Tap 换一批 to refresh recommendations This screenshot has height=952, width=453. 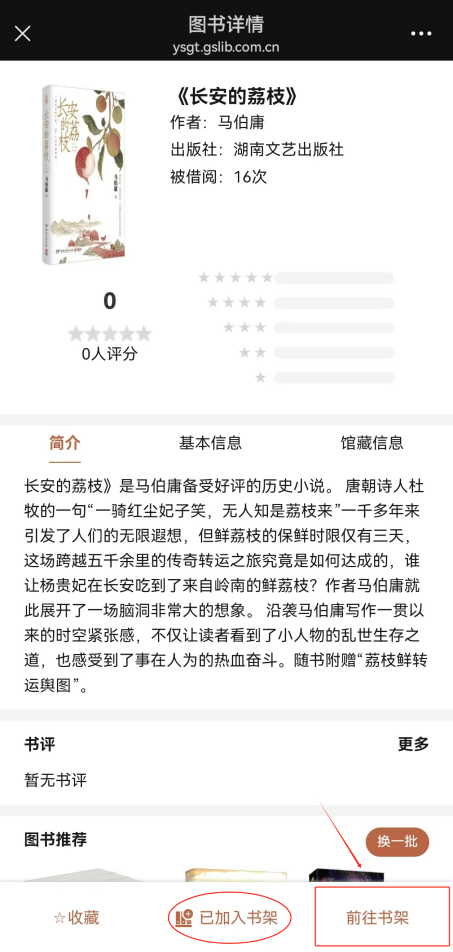pos(397,842)
